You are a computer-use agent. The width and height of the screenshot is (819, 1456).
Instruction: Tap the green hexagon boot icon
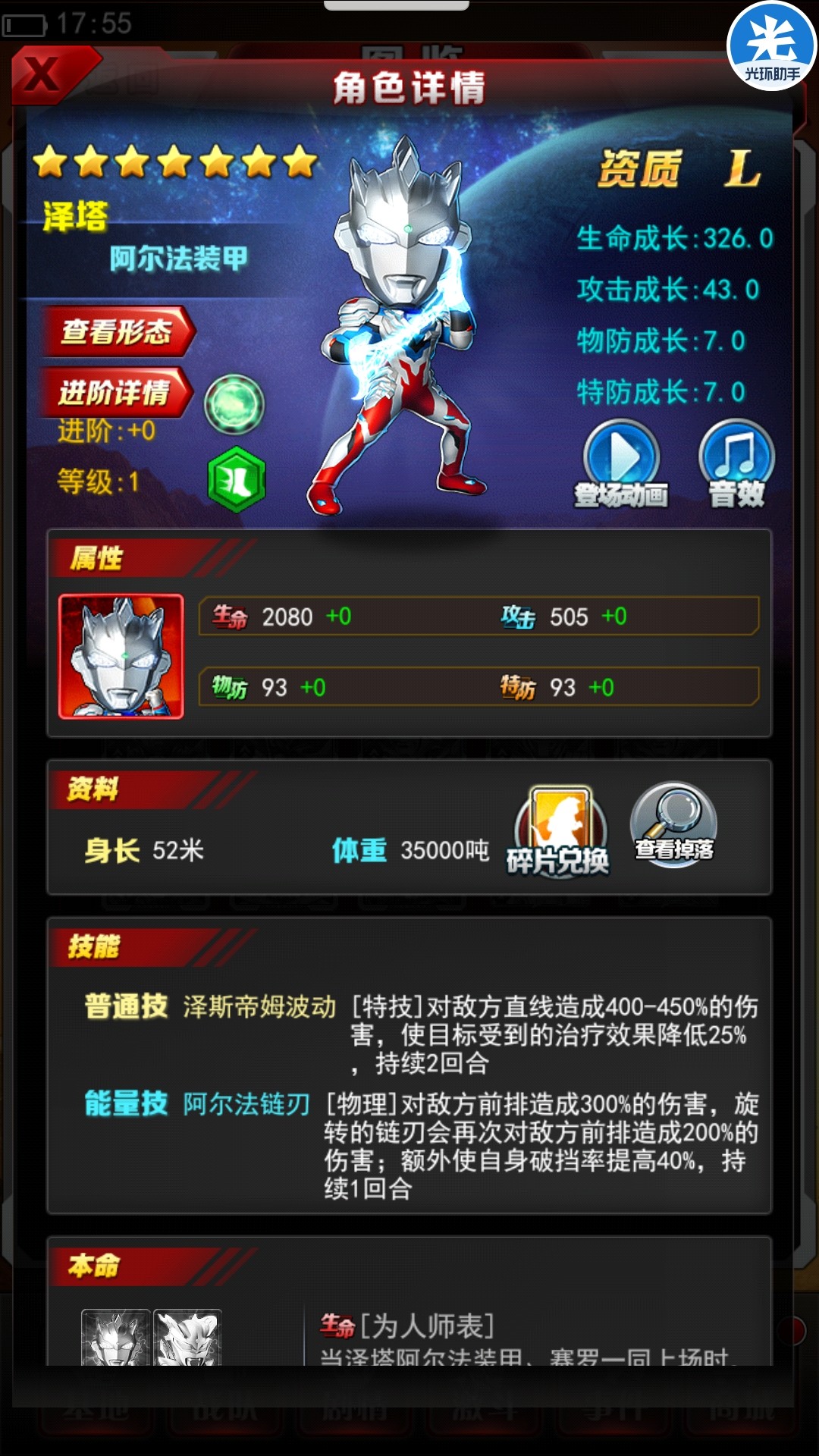click(x=237, y=480)
